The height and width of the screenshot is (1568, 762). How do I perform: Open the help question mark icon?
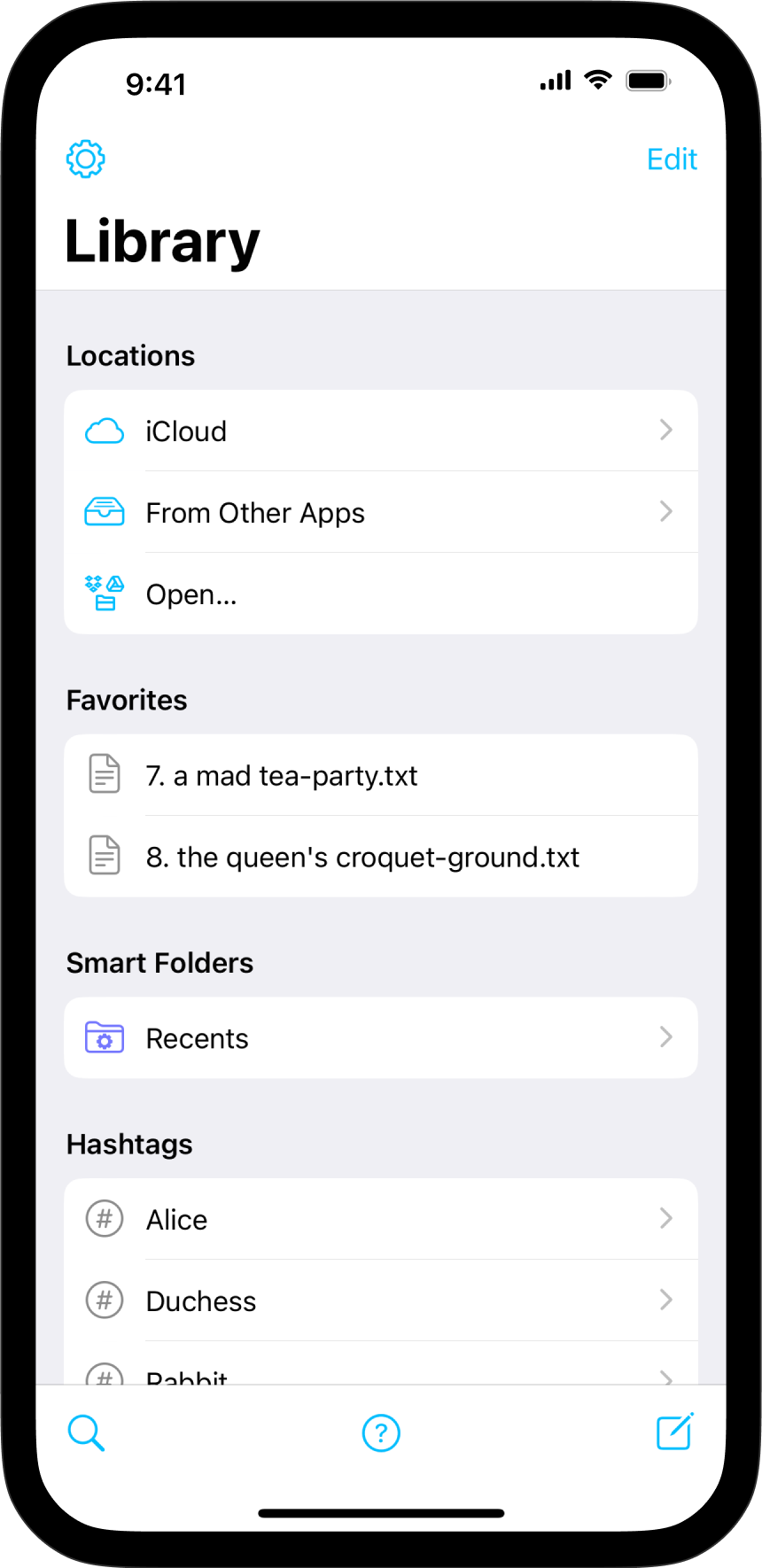pyautogui.click(x=381, y=1432)
